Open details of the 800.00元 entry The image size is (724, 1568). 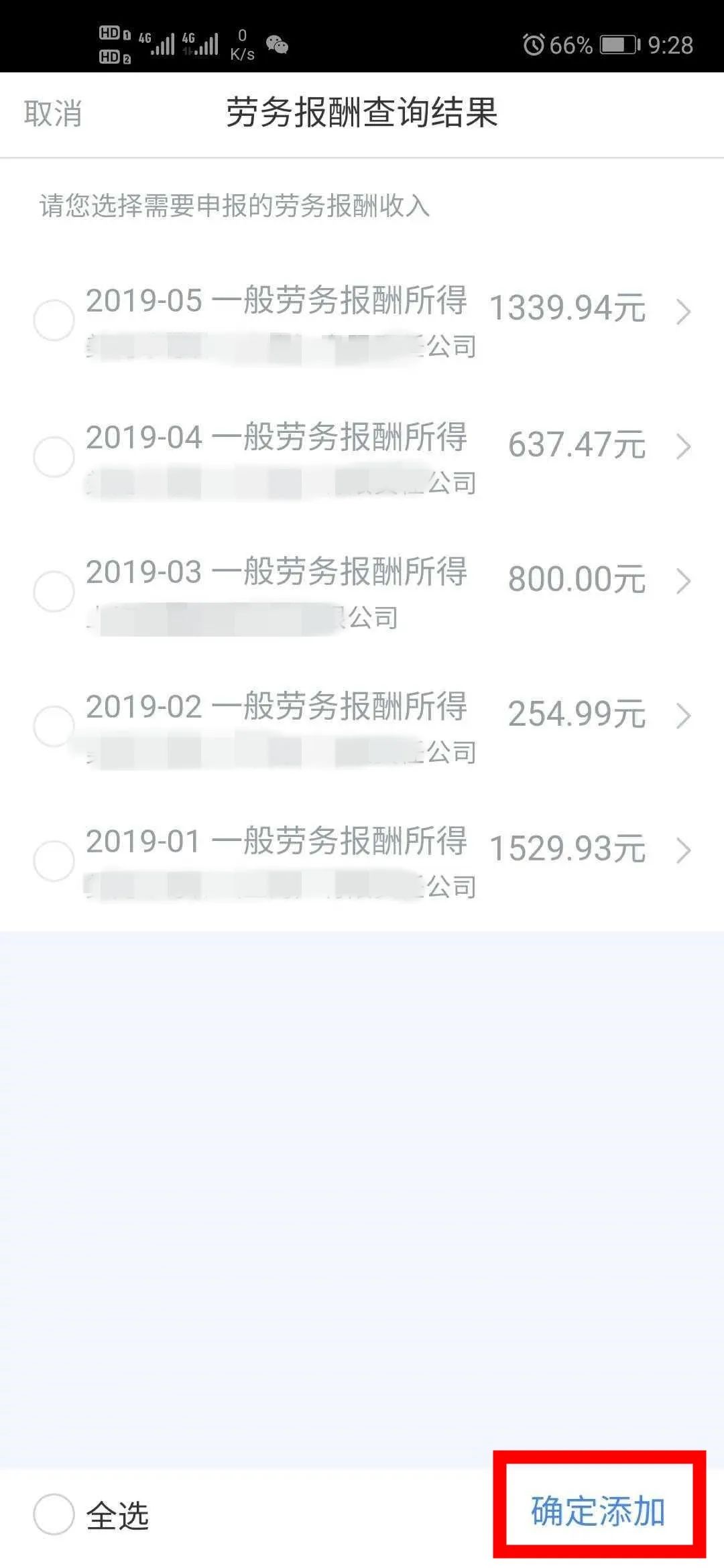(x=683, y=581)
